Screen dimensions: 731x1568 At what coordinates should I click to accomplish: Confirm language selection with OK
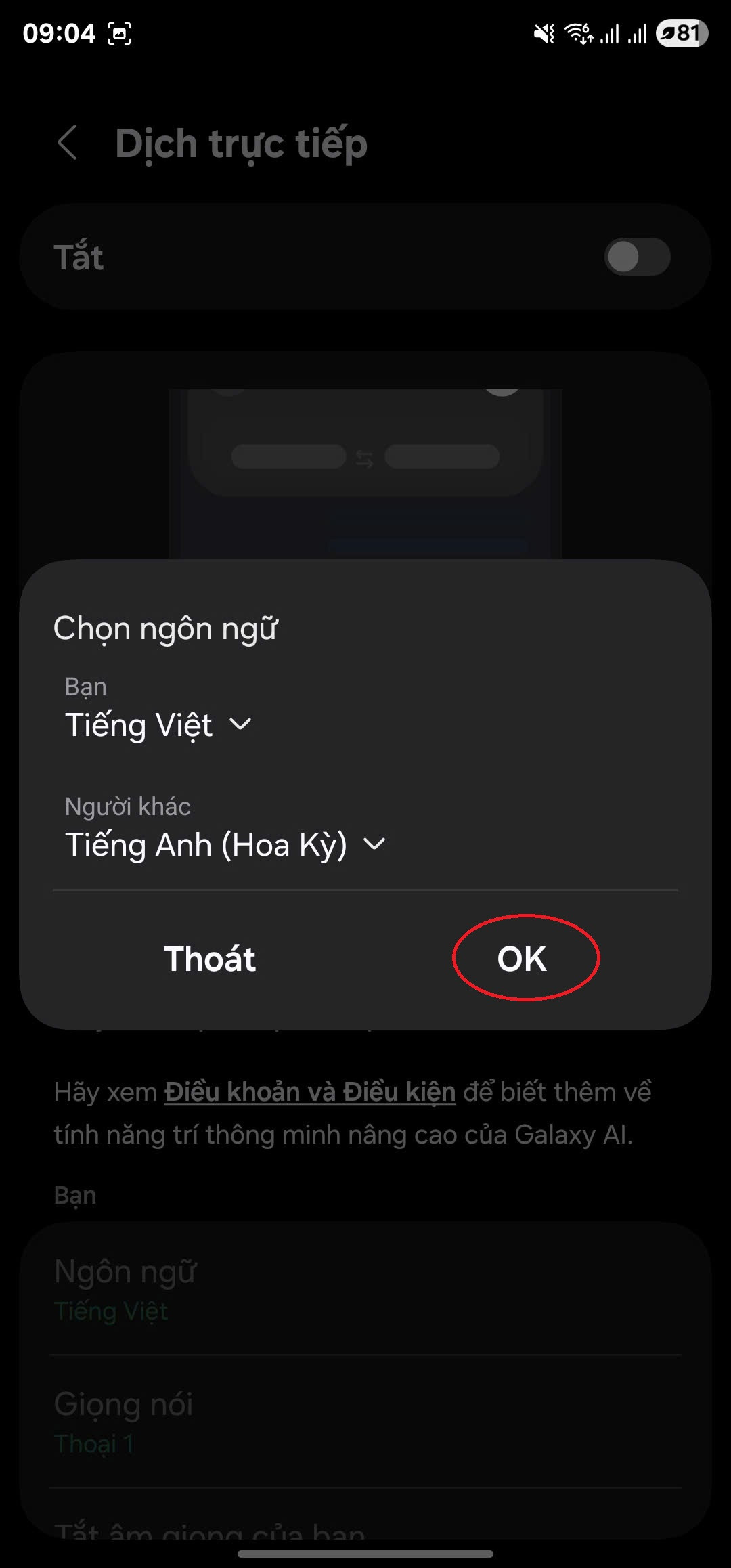(x=522, y=959)
